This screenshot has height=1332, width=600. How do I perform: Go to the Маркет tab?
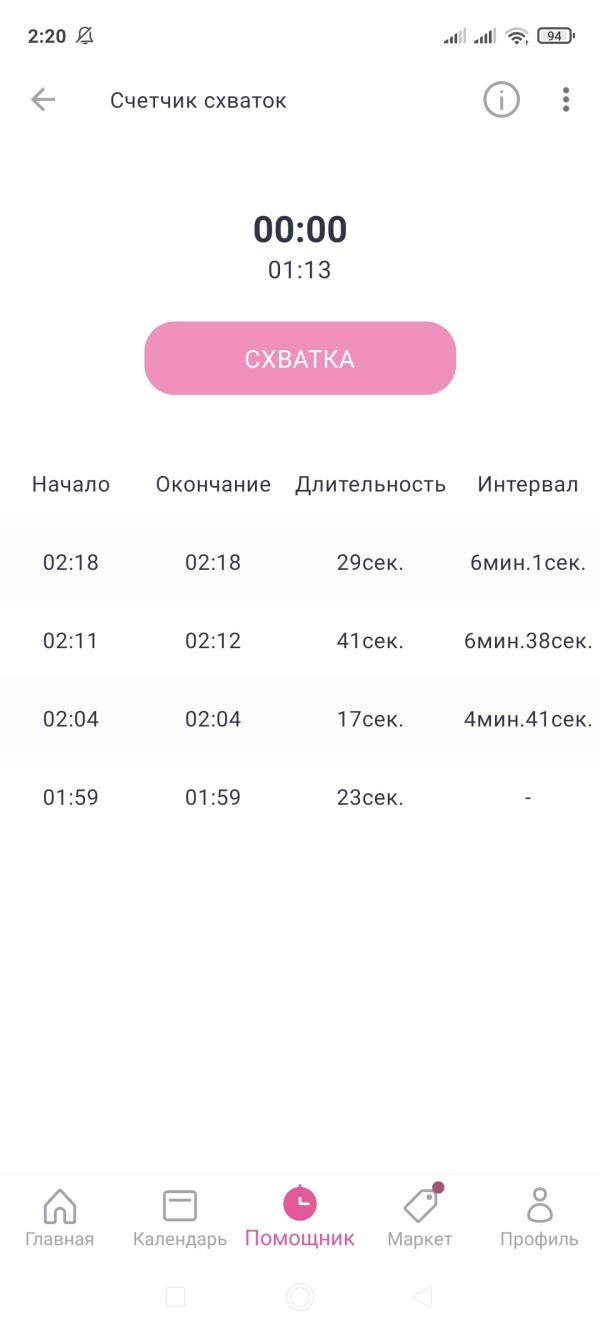(x=420, y=1217)
